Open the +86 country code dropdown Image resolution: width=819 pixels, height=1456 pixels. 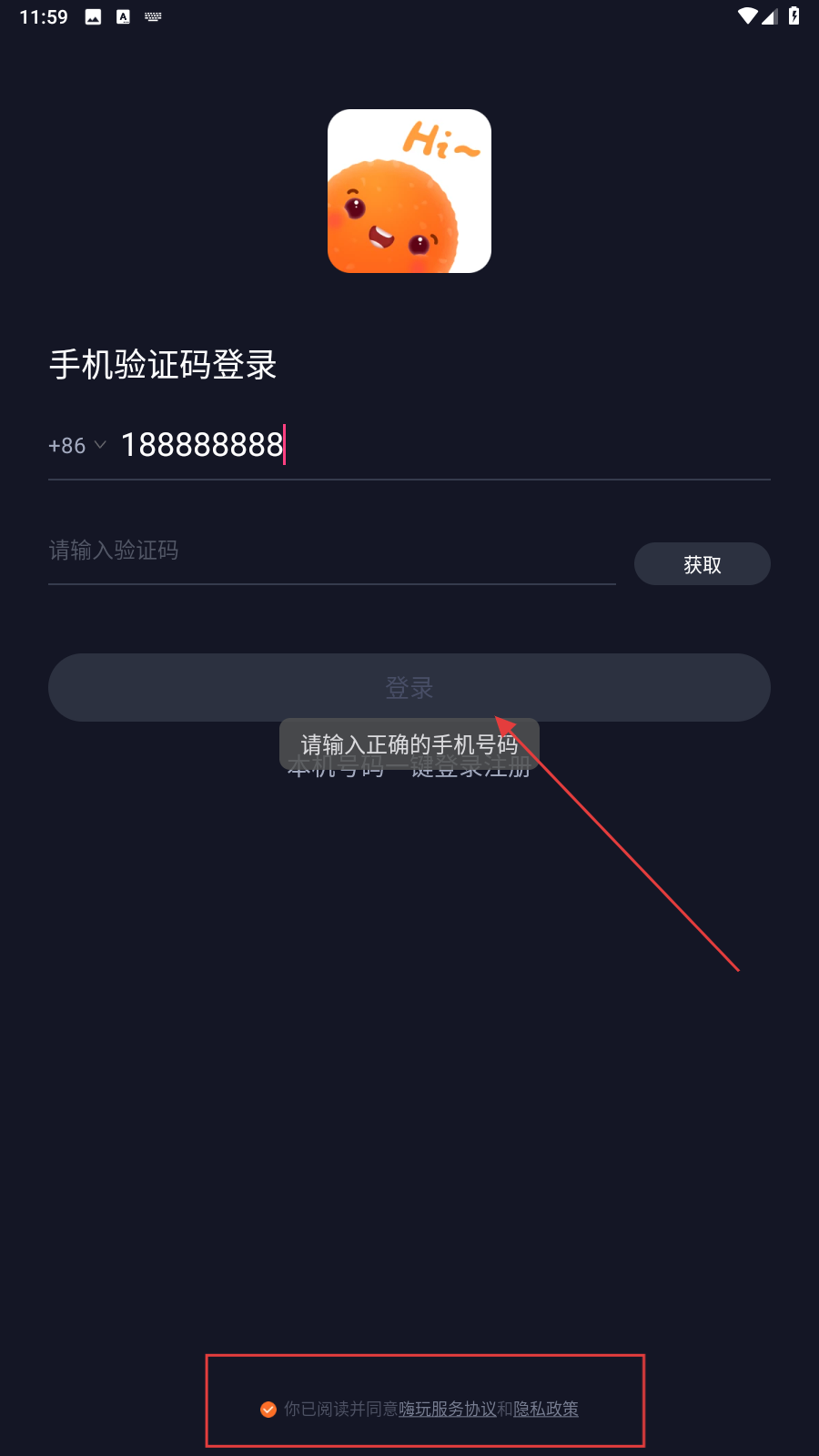77,446
